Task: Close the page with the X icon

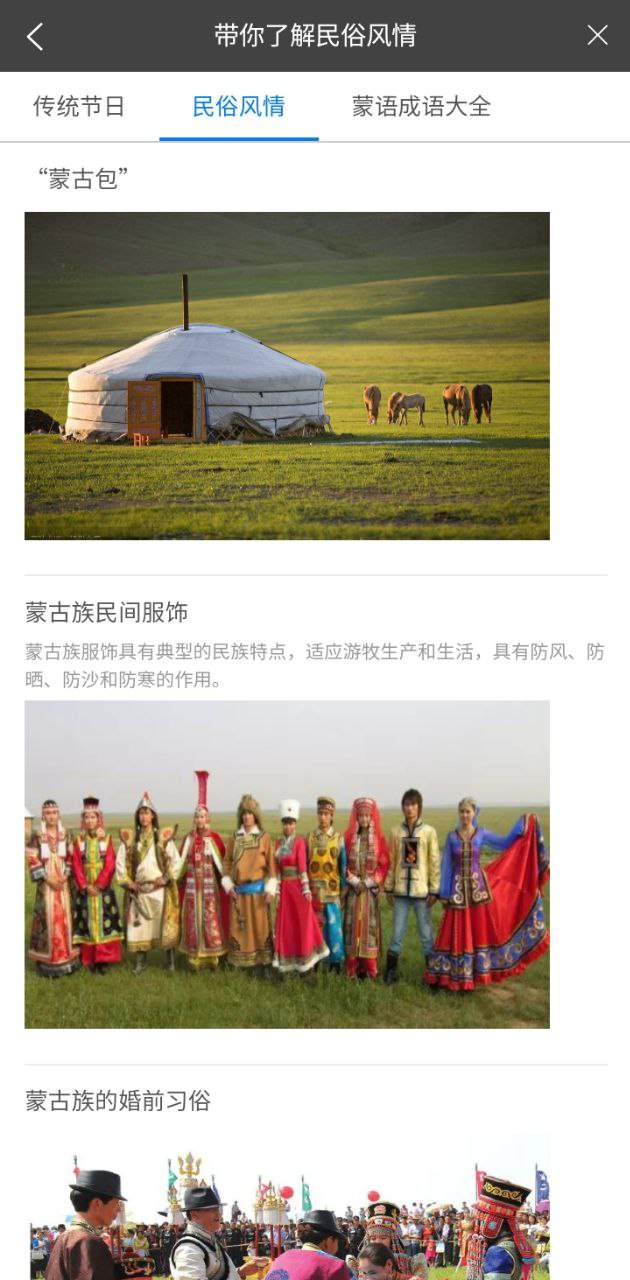Action: 597,36
